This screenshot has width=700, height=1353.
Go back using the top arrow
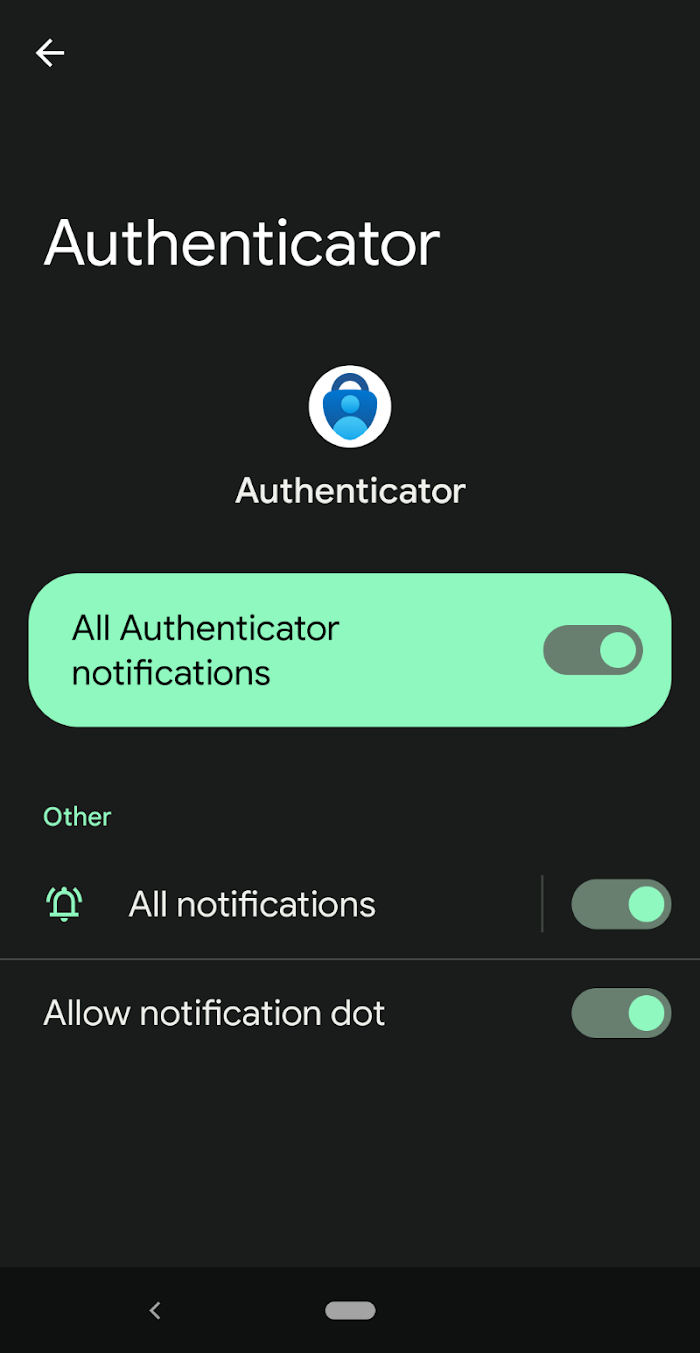pyautogui.click(x=50, y=53)
